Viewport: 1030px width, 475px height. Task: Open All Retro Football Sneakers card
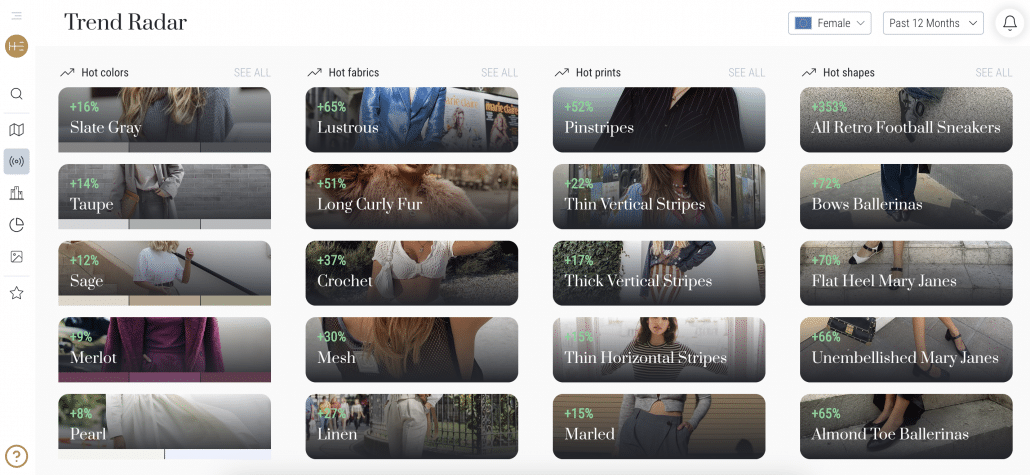(x=905, y=119)
